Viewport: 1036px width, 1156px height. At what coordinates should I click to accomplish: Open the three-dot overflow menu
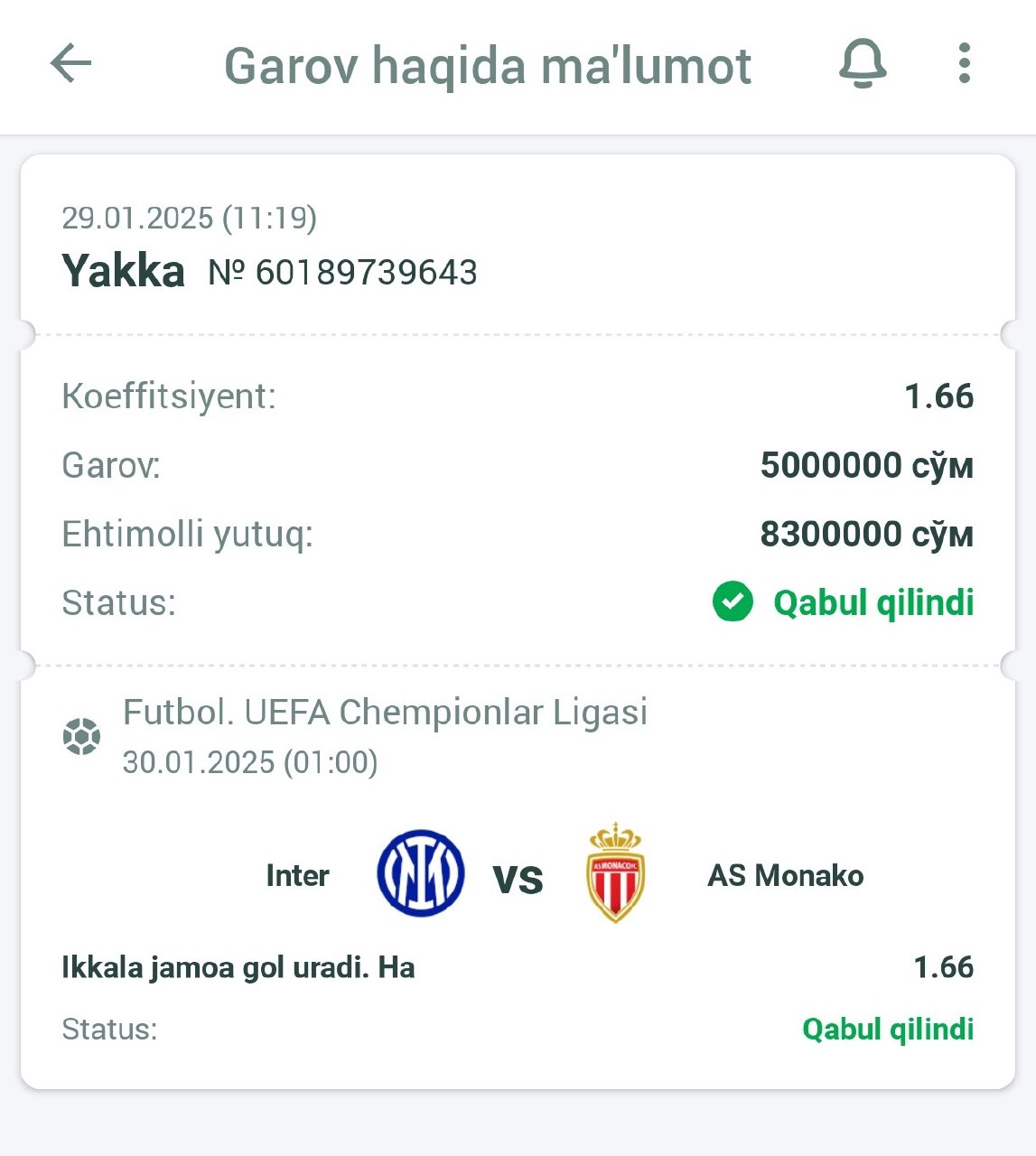pos(964,64)
